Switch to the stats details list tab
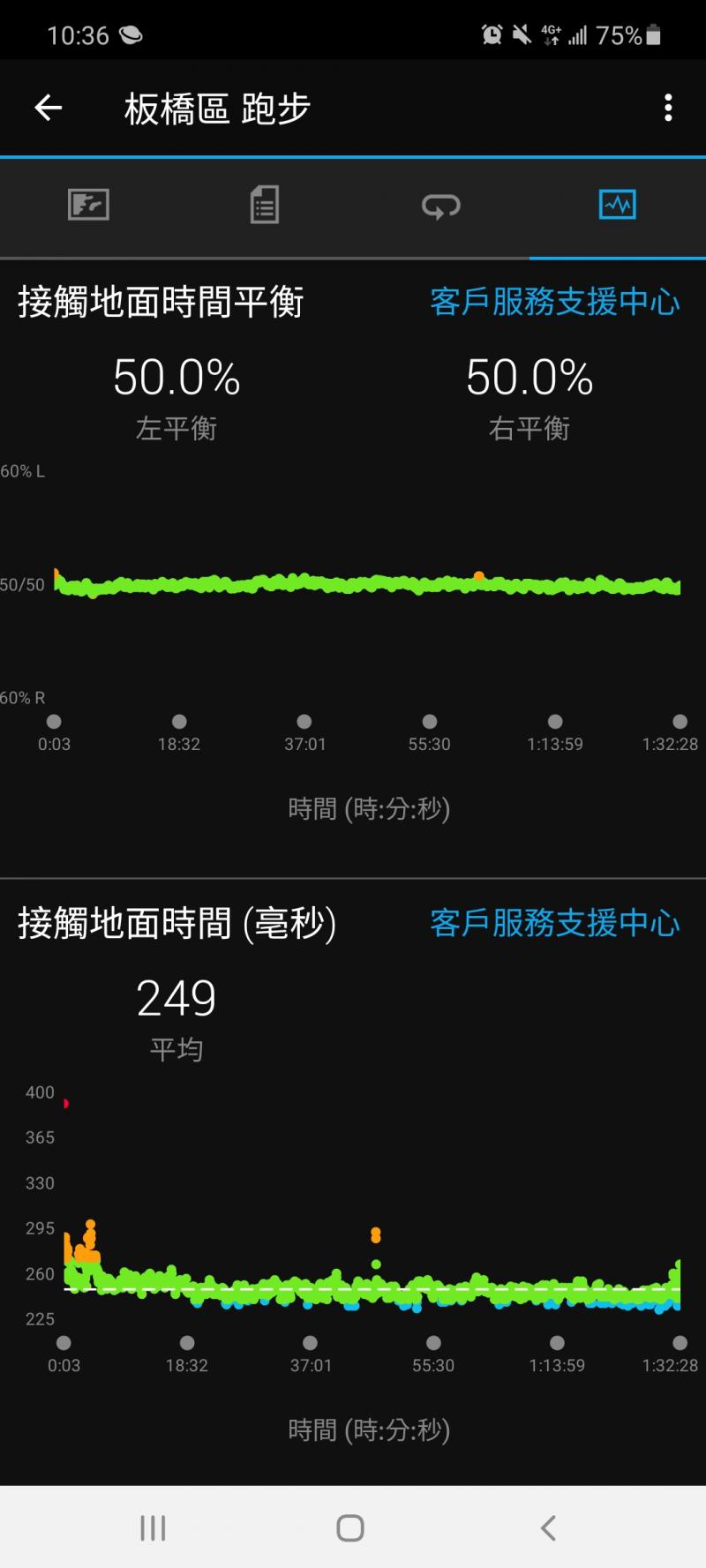This screenshot has height=1568, width=706. 264,205
